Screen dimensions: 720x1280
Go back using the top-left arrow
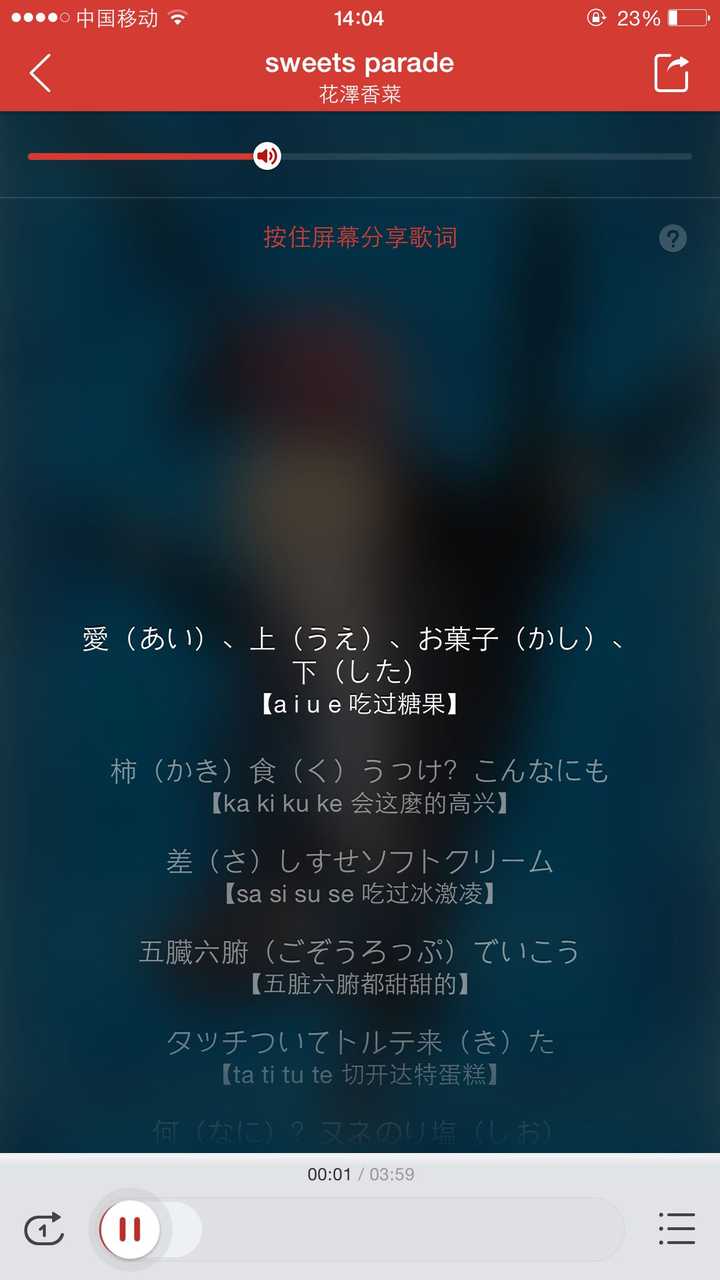click(x=40, y=73)
